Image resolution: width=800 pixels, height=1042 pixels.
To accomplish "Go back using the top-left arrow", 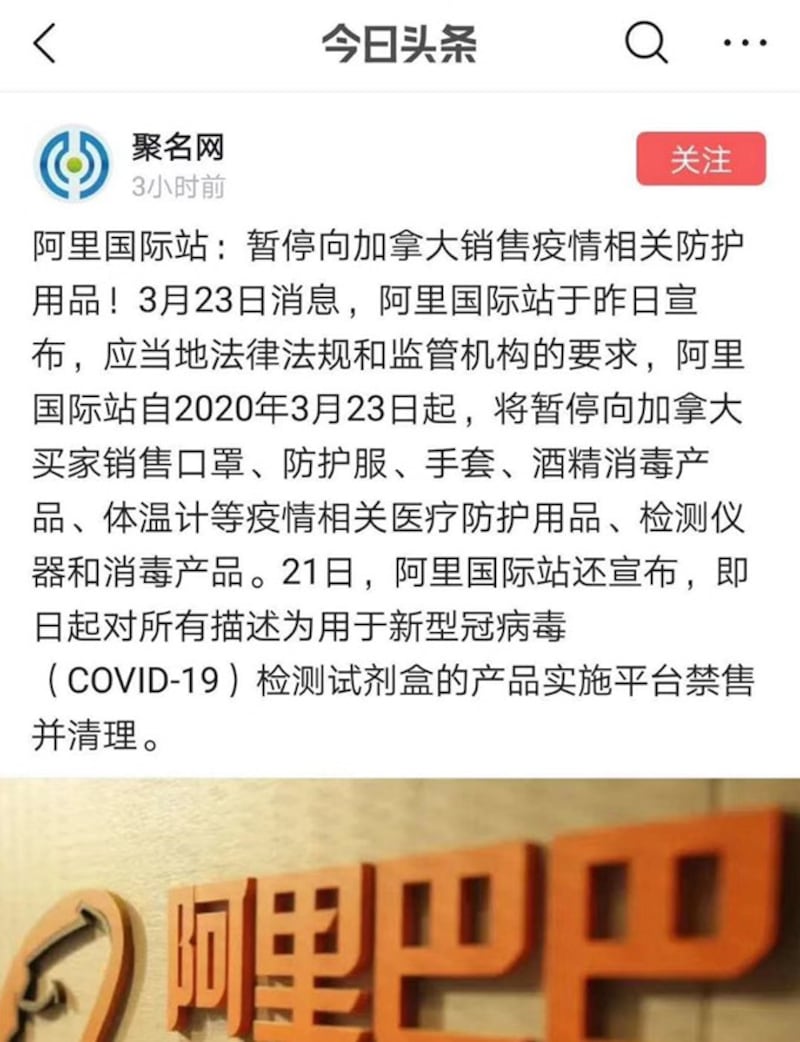I will pyautogui.click(x=45, y=44).
